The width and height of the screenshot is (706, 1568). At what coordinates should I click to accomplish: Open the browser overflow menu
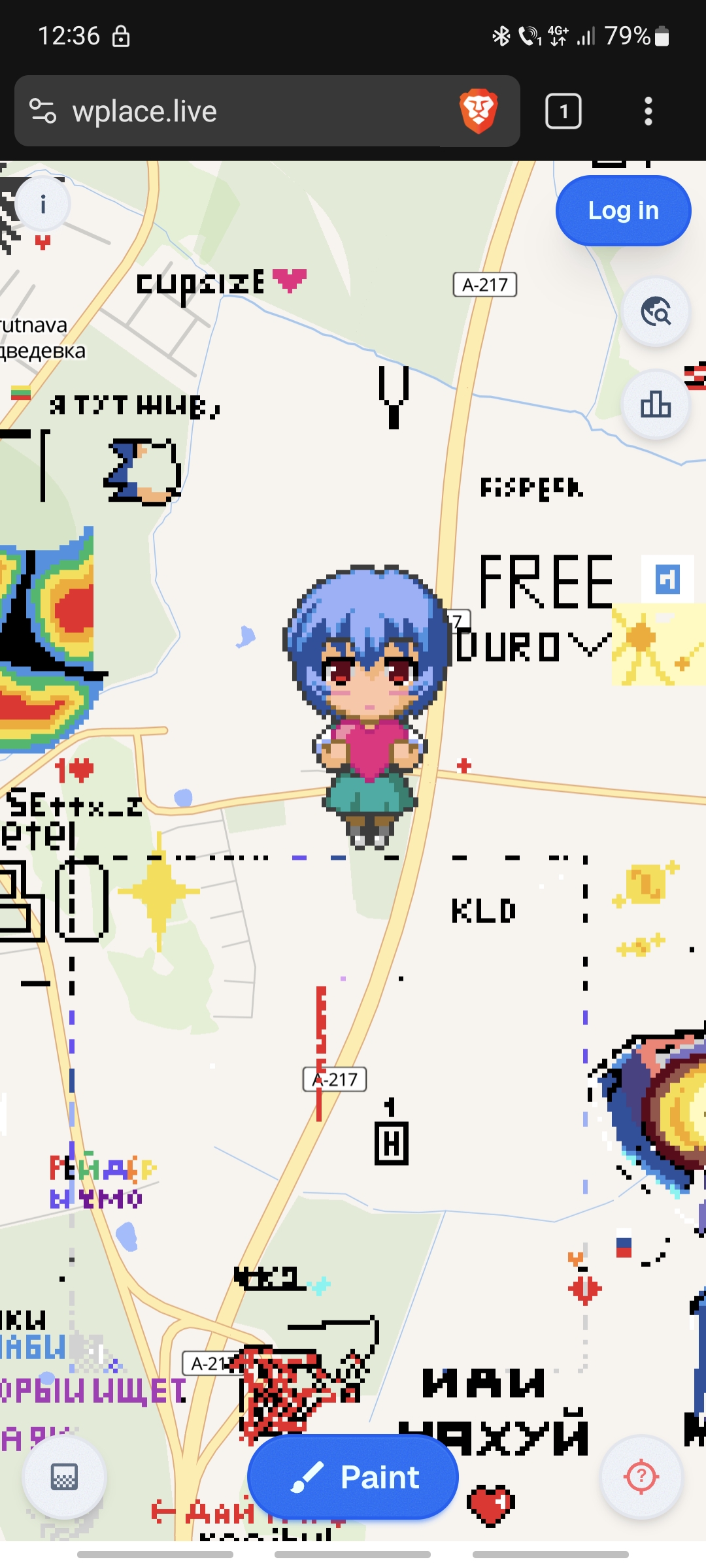point(648,111)
